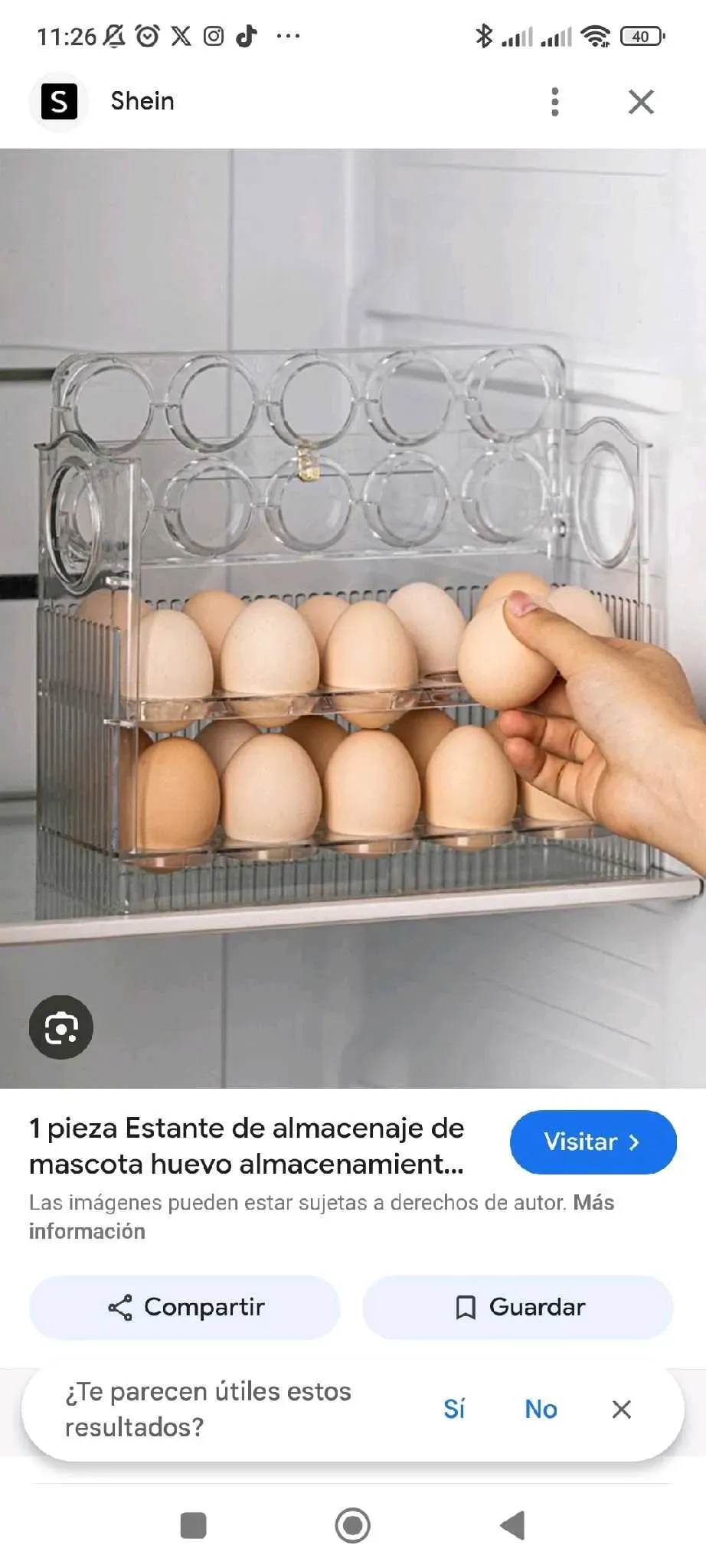Search this image with Lens
Screen dimensions: 706x1568
click(61, 1027)
